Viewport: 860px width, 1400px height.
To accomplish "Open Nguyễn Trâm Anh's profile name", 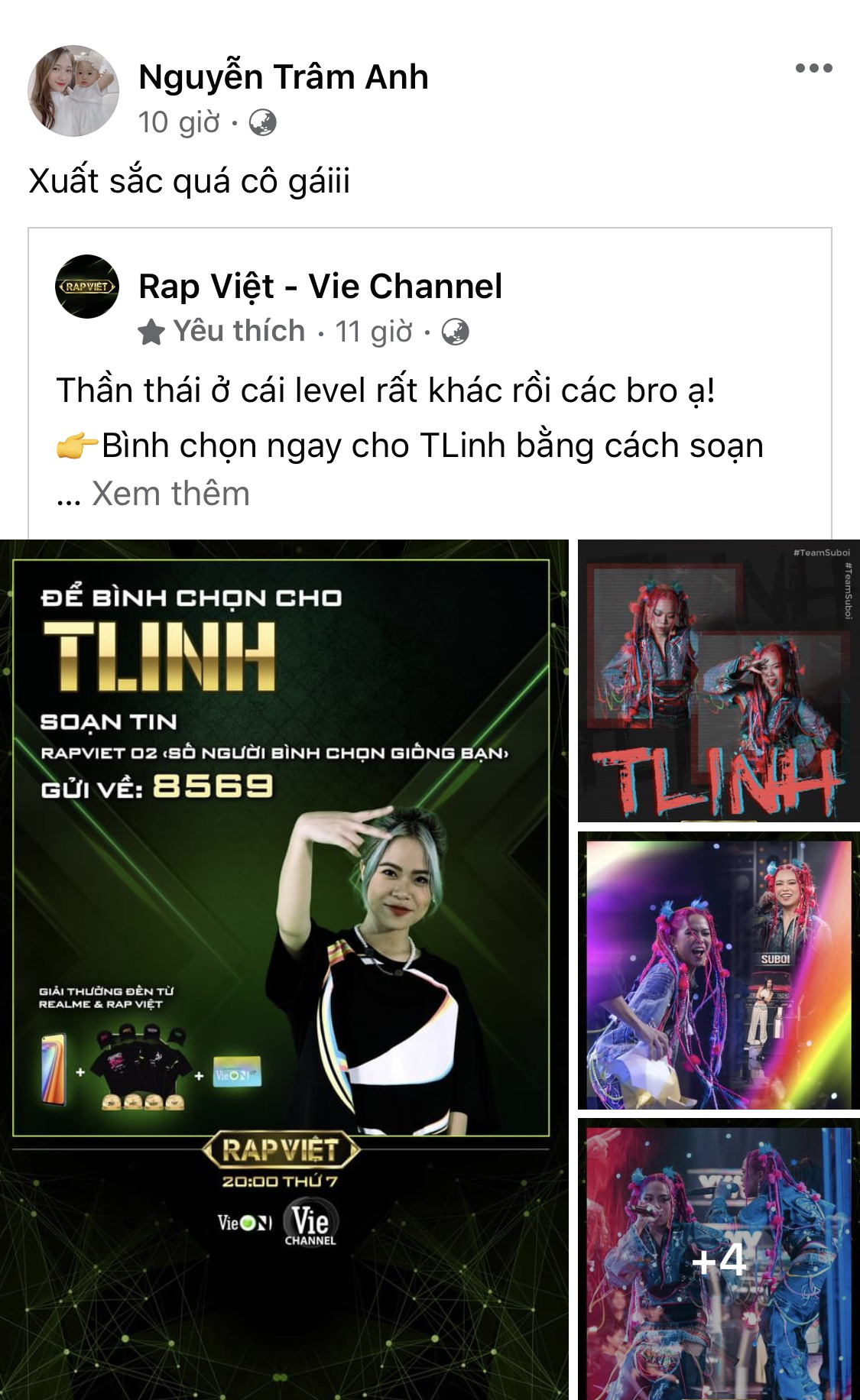I will pos(284,77).
